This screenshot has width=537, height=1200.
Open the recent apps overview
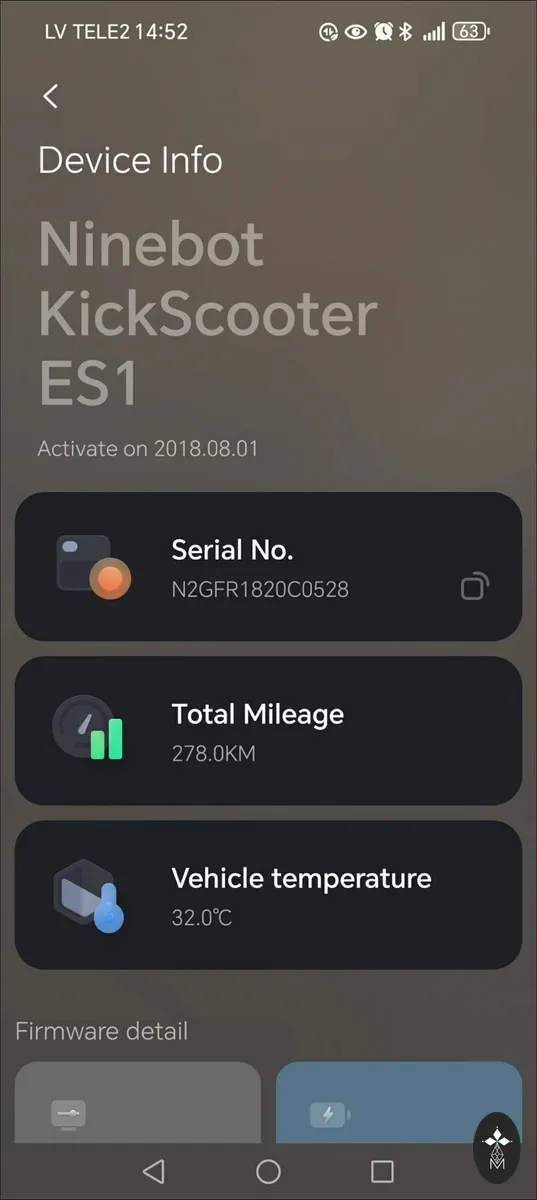point(382,1171)
